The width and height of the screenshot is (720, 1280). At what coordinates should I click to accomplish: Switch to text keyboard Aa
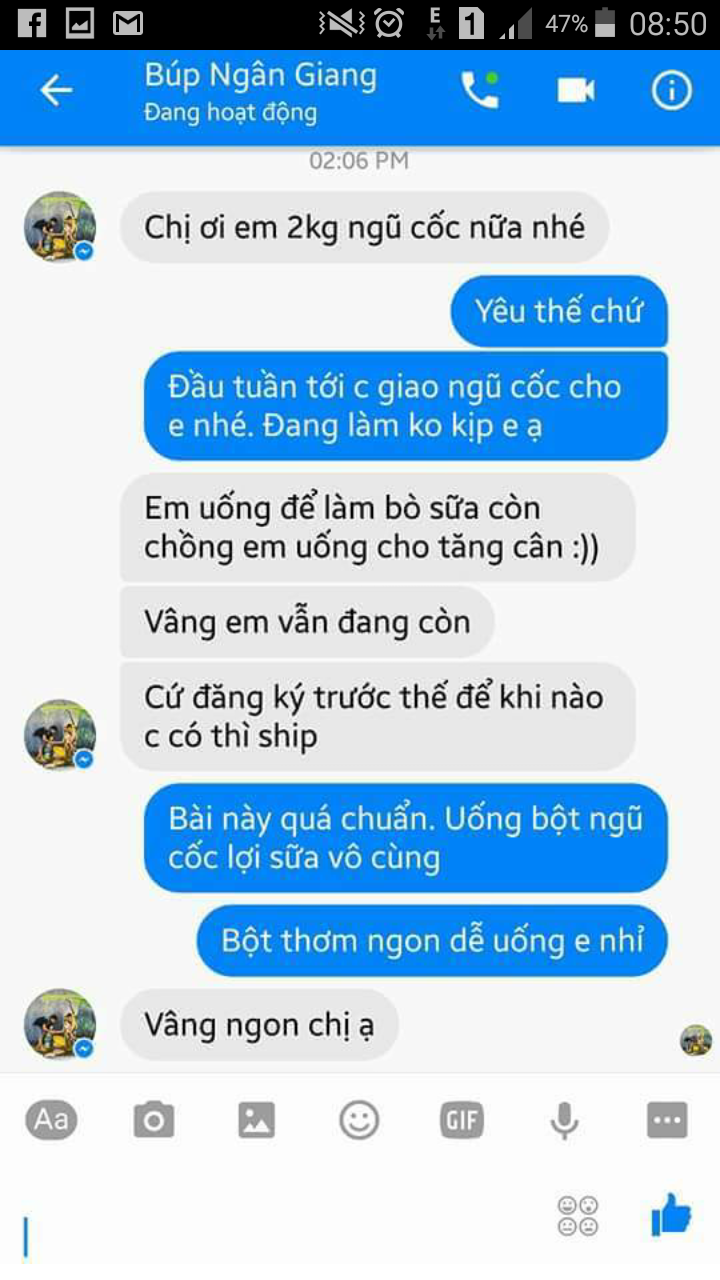[51, 1120]
